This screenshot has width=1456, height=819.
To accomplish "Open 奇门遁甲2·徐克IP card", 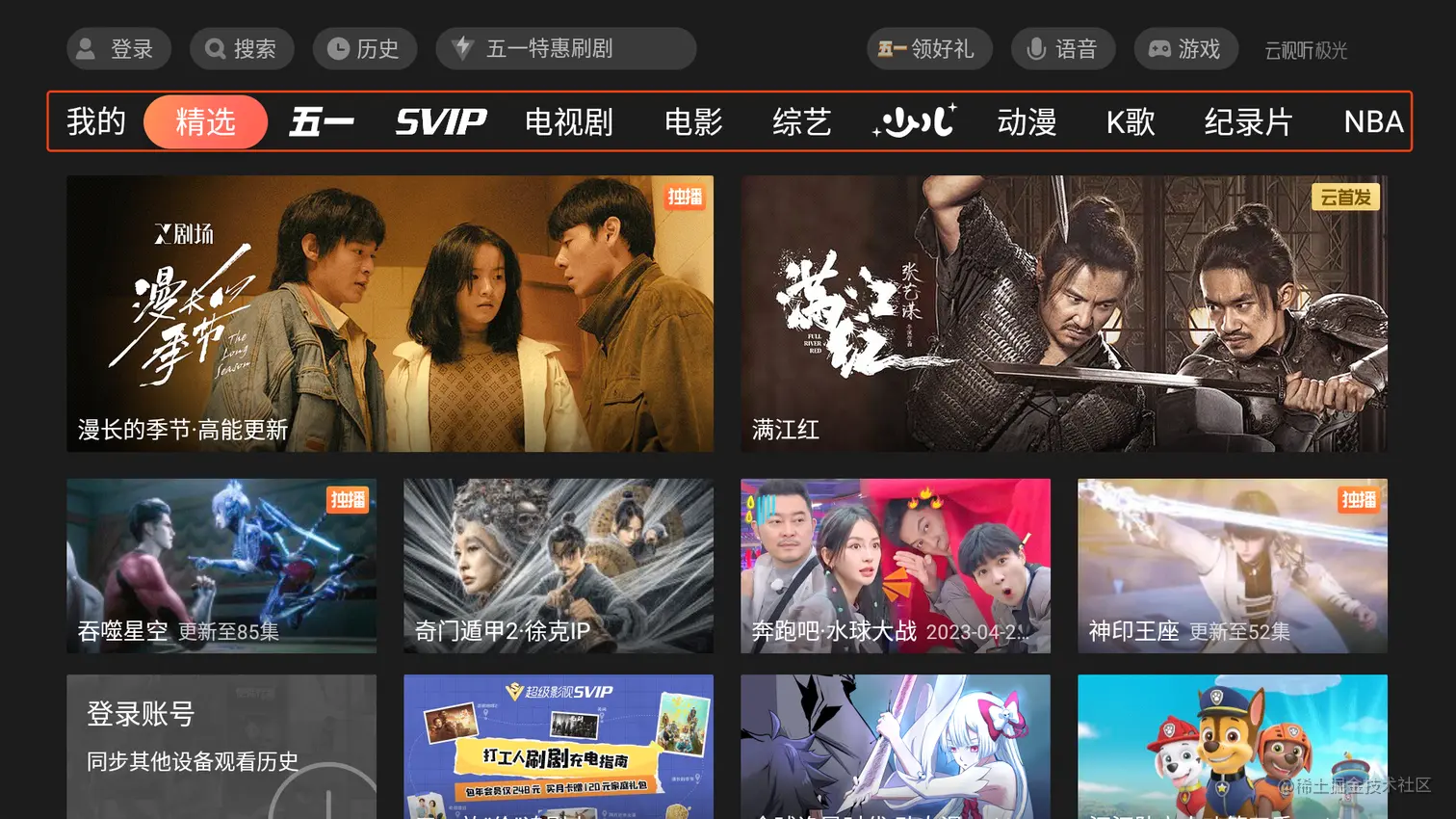I will coord(559,566).
